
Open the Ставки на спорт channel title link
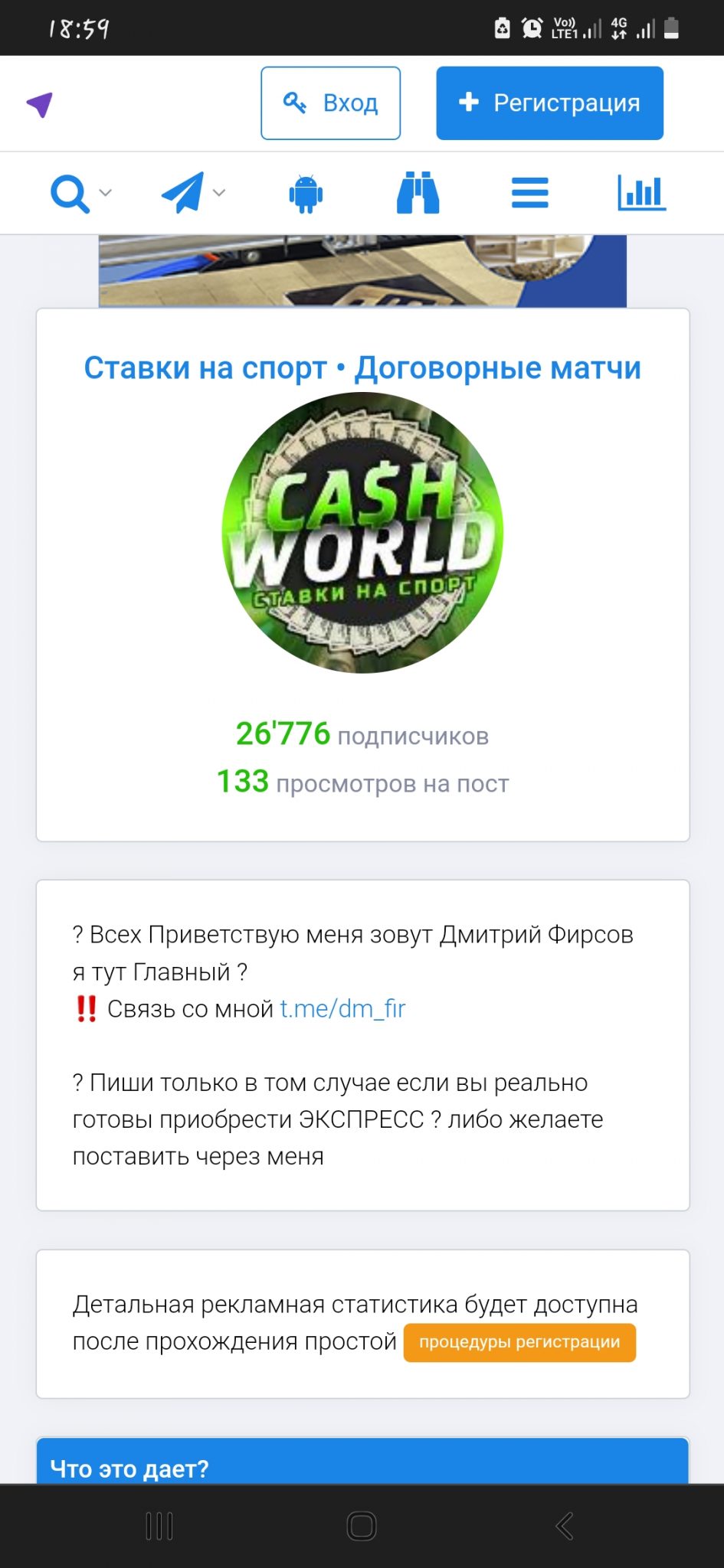click(362, 368)
